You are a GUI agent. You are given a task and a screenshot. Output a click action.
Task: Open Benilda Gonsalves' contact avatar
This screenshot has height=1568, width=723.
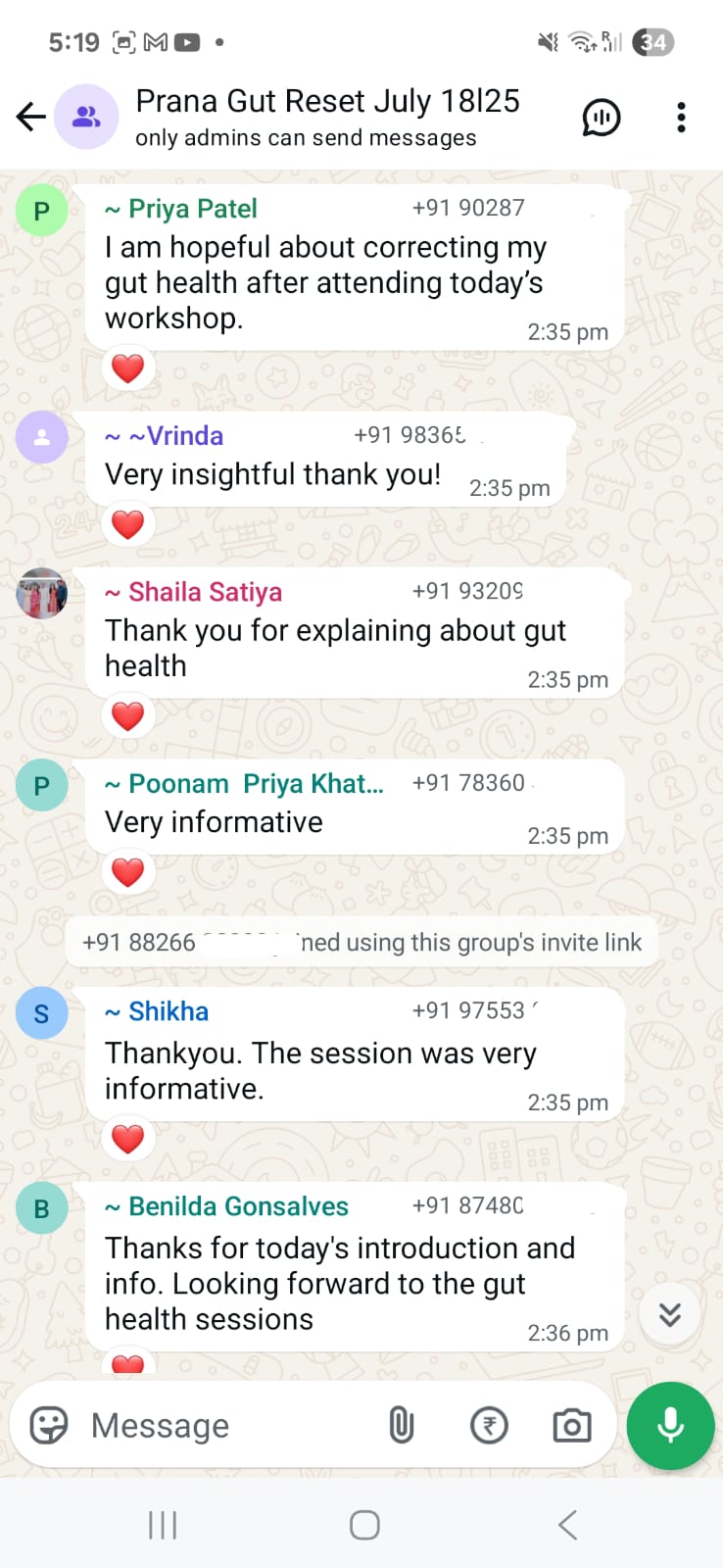pos(42,1208)
